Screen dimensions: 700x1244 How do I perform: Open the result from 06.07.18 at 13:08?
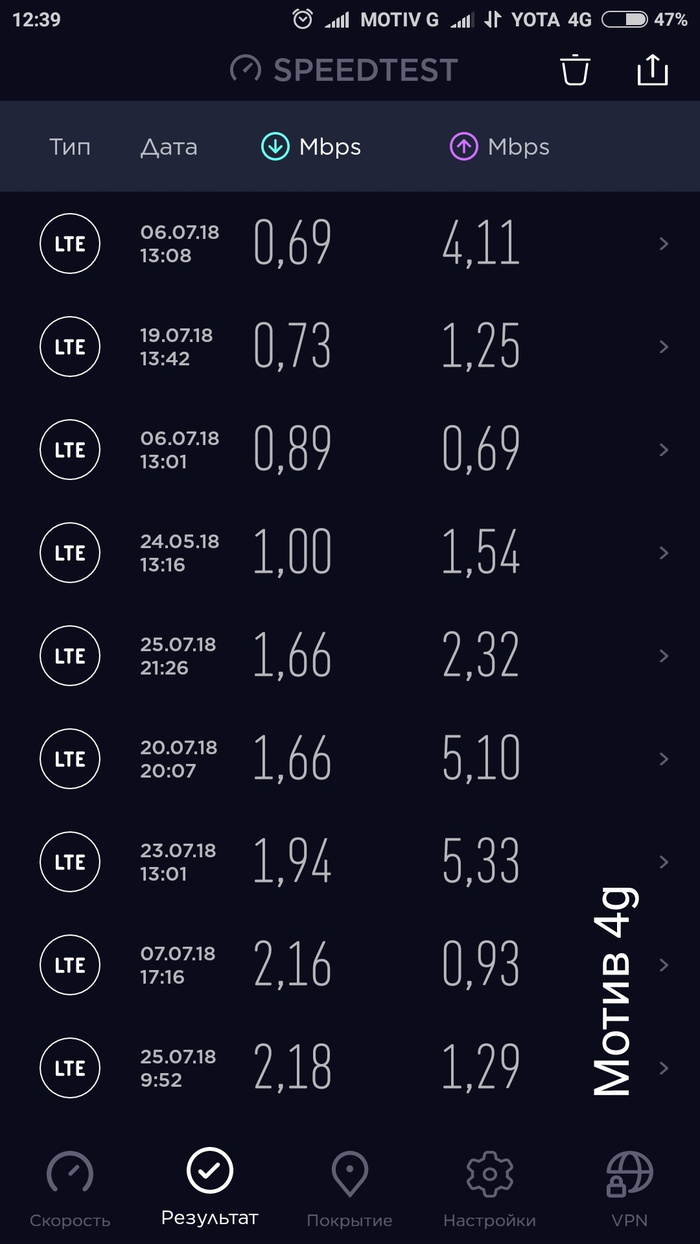[x=350, y=243]
